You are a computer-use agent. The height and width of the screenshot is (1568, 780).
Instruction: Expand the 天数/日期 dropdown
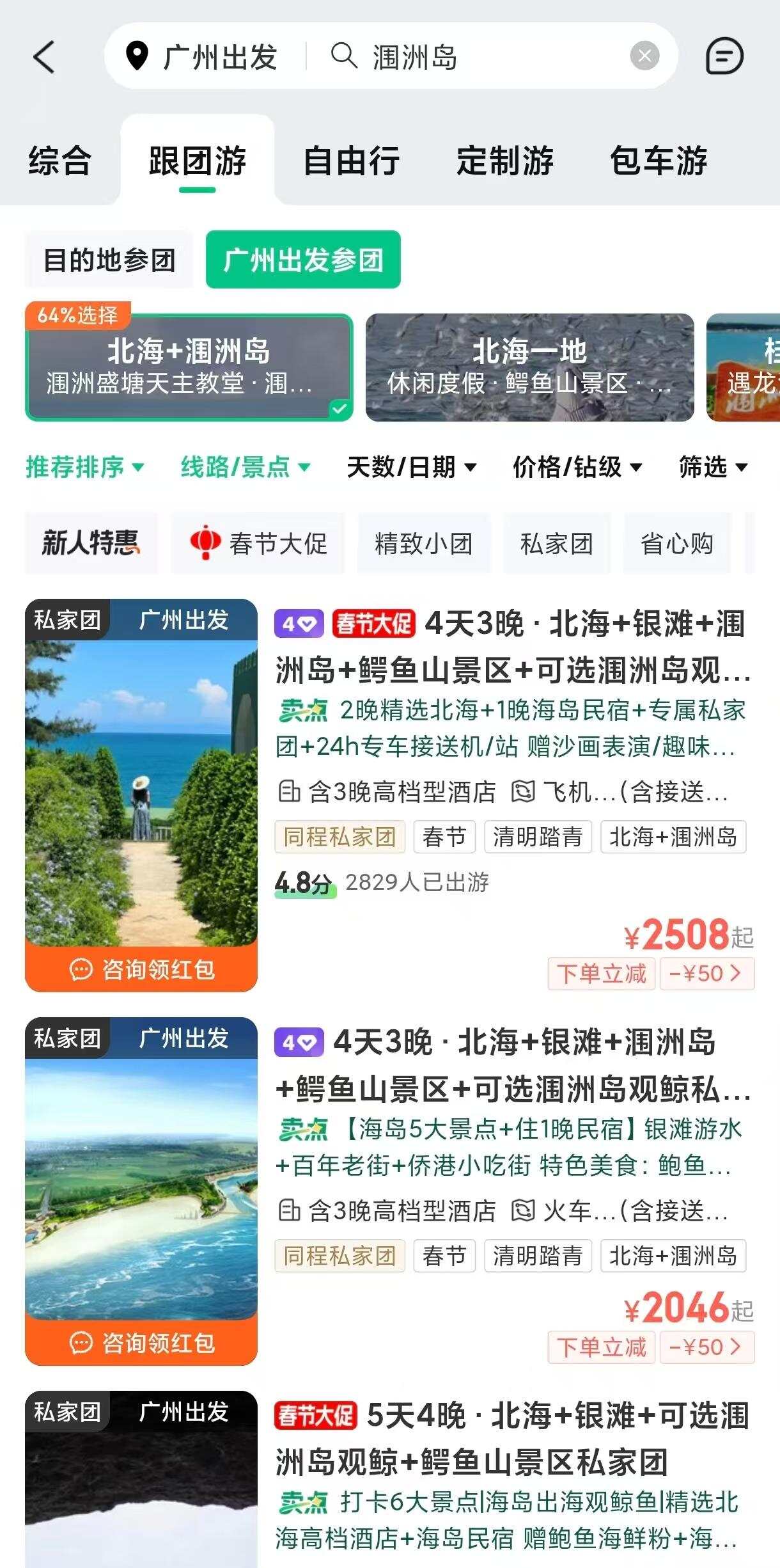(411, 467)
